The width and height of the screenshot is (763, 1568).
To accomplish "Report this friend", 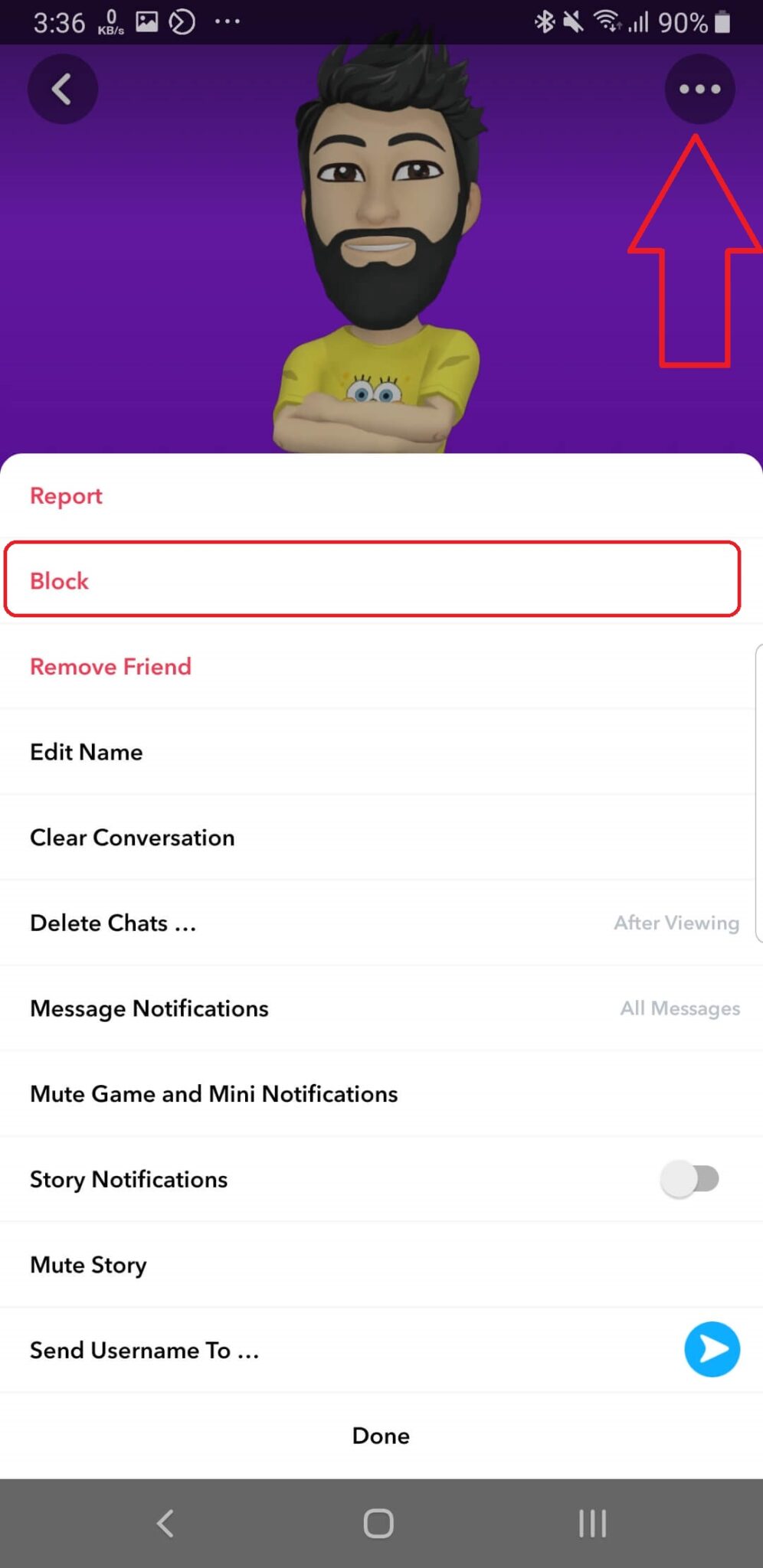I will pyautogui.click(x=381, y=495).
